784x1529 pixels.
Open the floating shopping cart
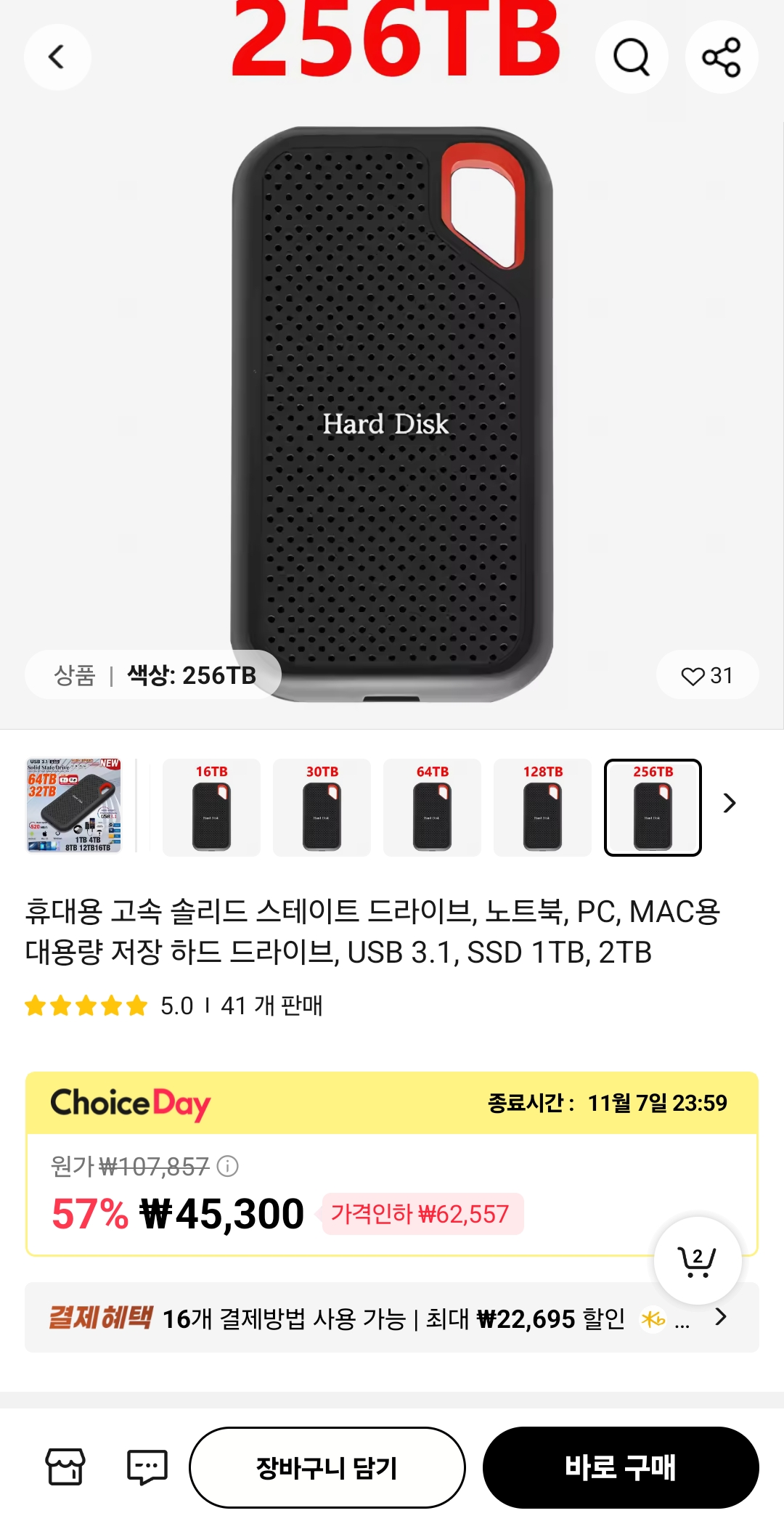[x=698, y=1261]
